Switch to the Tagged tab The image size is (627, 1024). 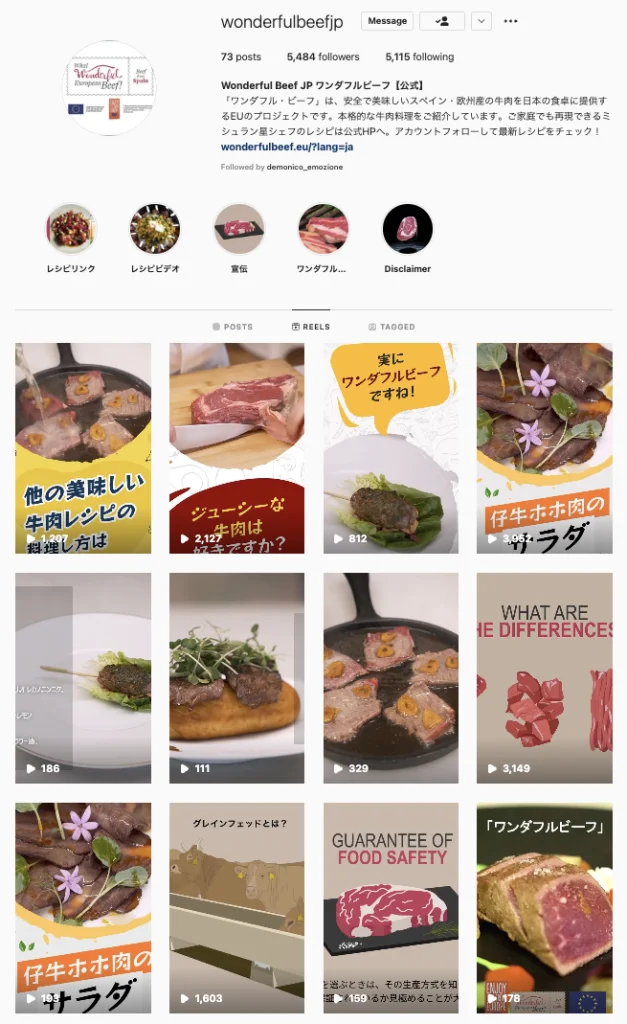391,327
